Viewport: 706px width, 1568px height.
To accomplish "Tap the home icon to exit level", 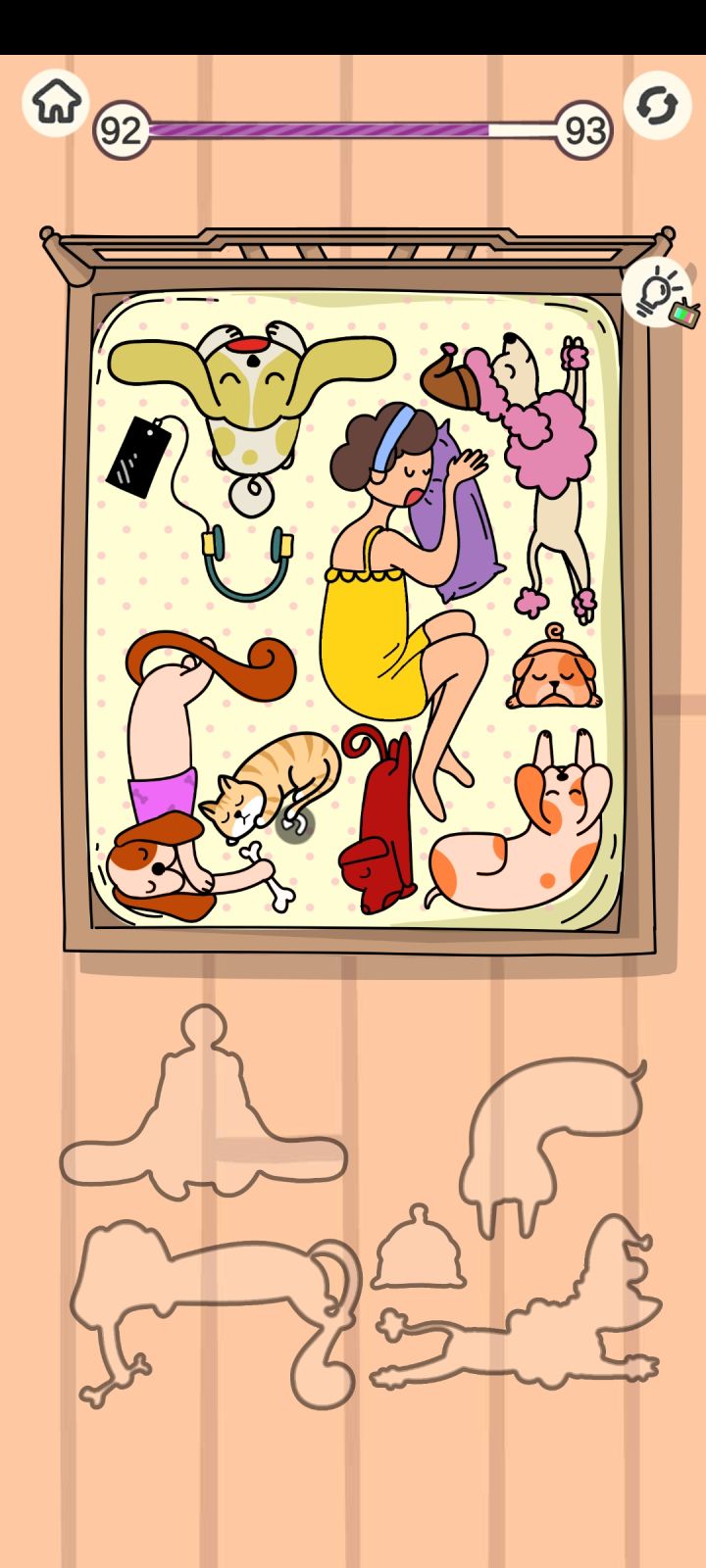I will 56,102.
